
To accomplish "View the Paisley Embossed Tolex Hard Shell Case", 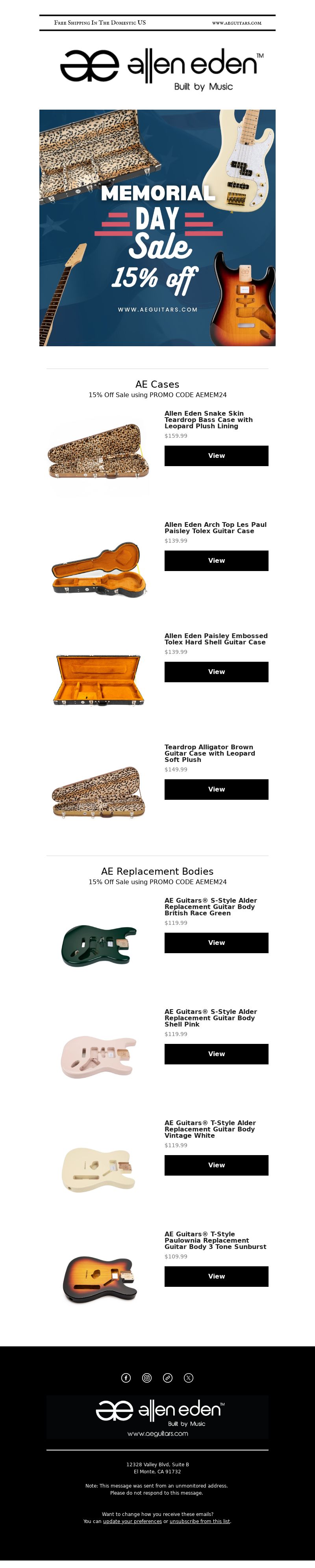I will click(216, 672).
